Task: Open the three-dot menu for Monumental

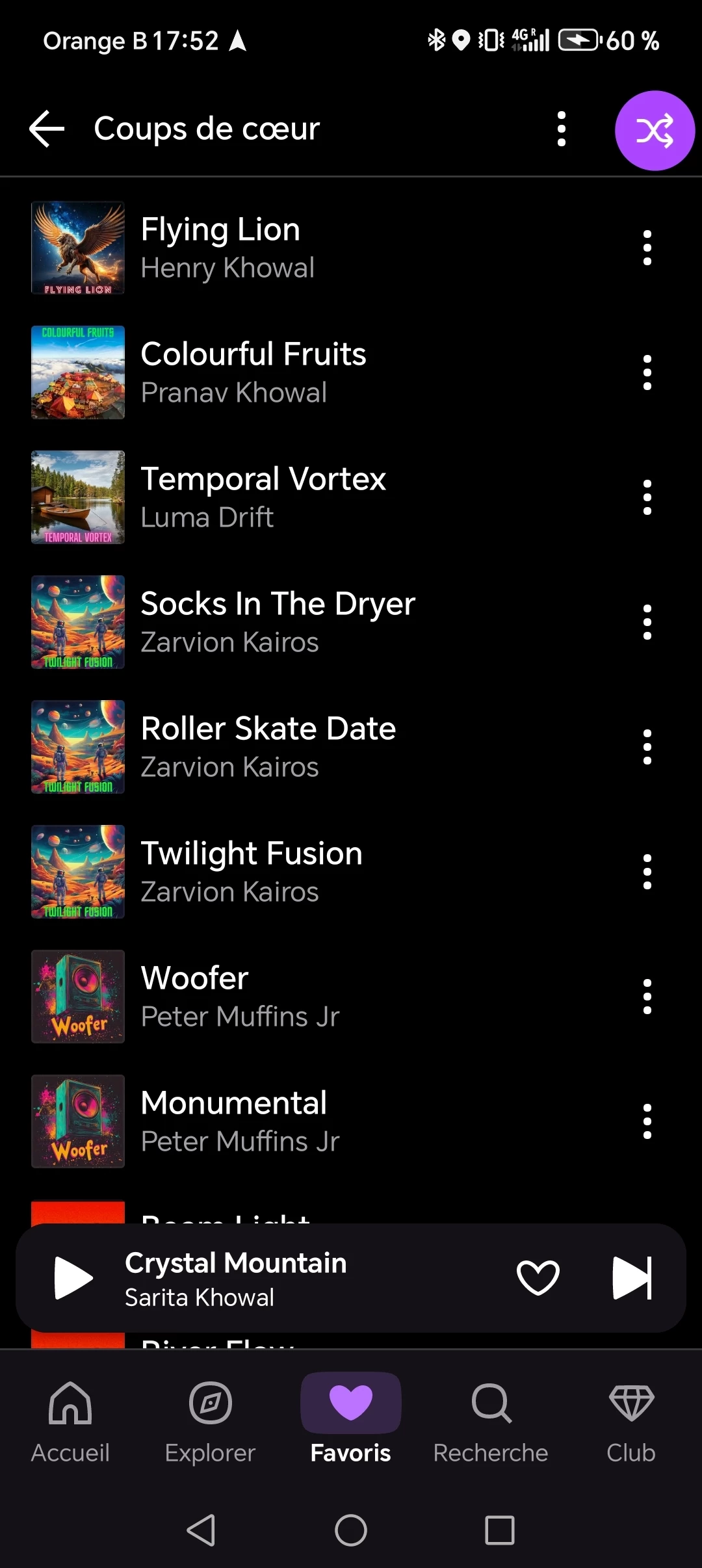Action: tap(647, 1121)
